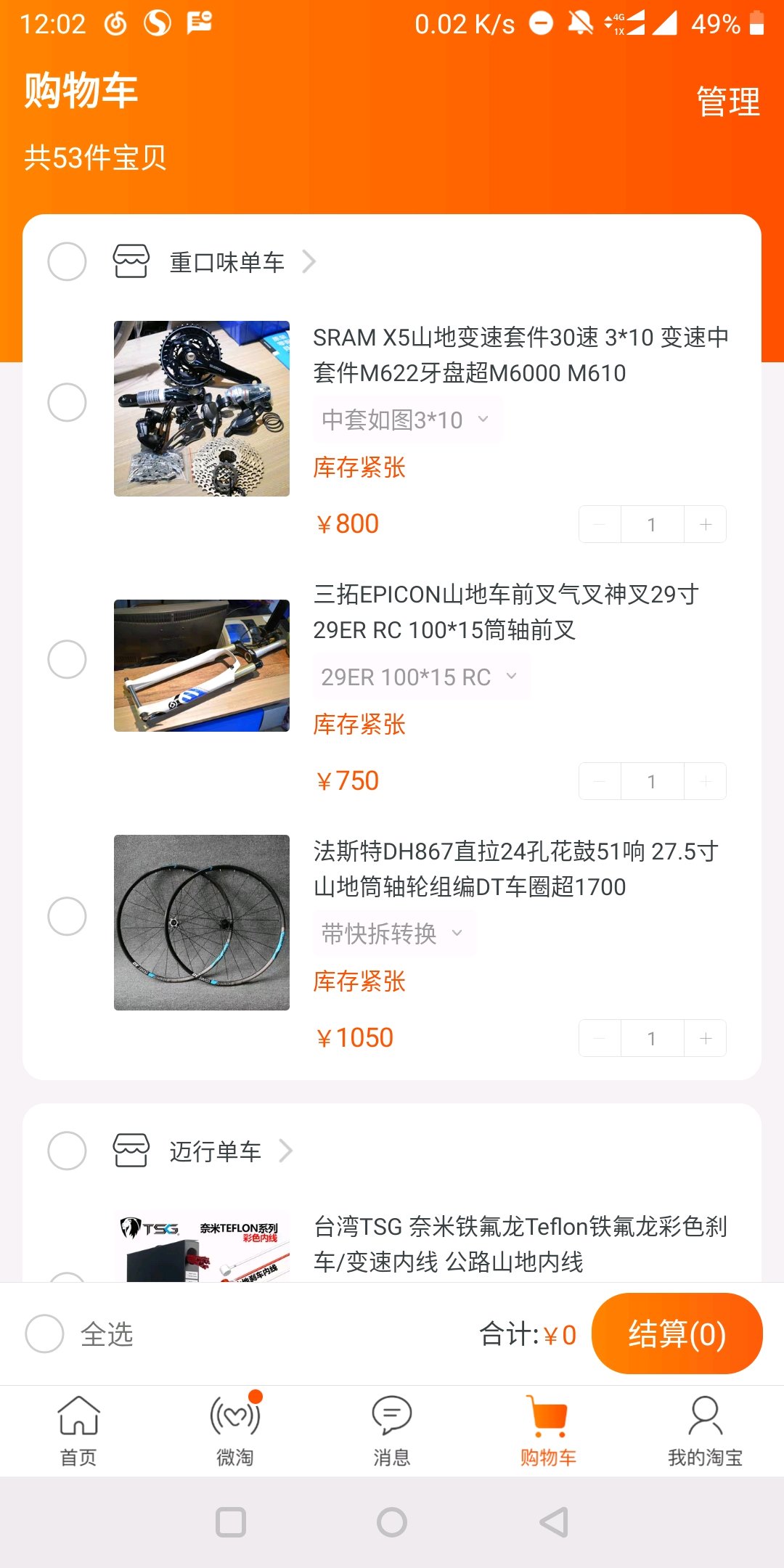Select the 法斯特DH867 轮组 item

(67, 916)
